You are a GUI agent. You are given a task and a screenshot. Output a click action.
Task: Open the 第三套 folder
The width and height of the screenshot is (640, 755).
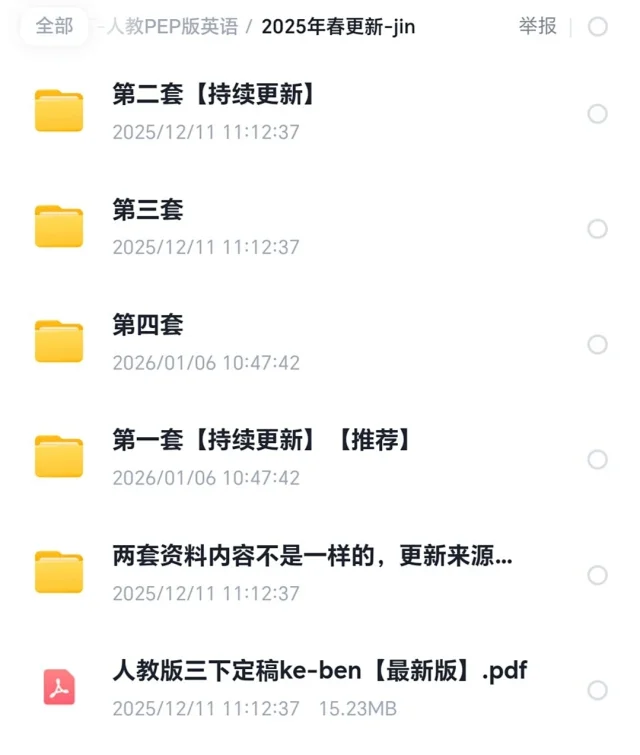pos(148,211)
